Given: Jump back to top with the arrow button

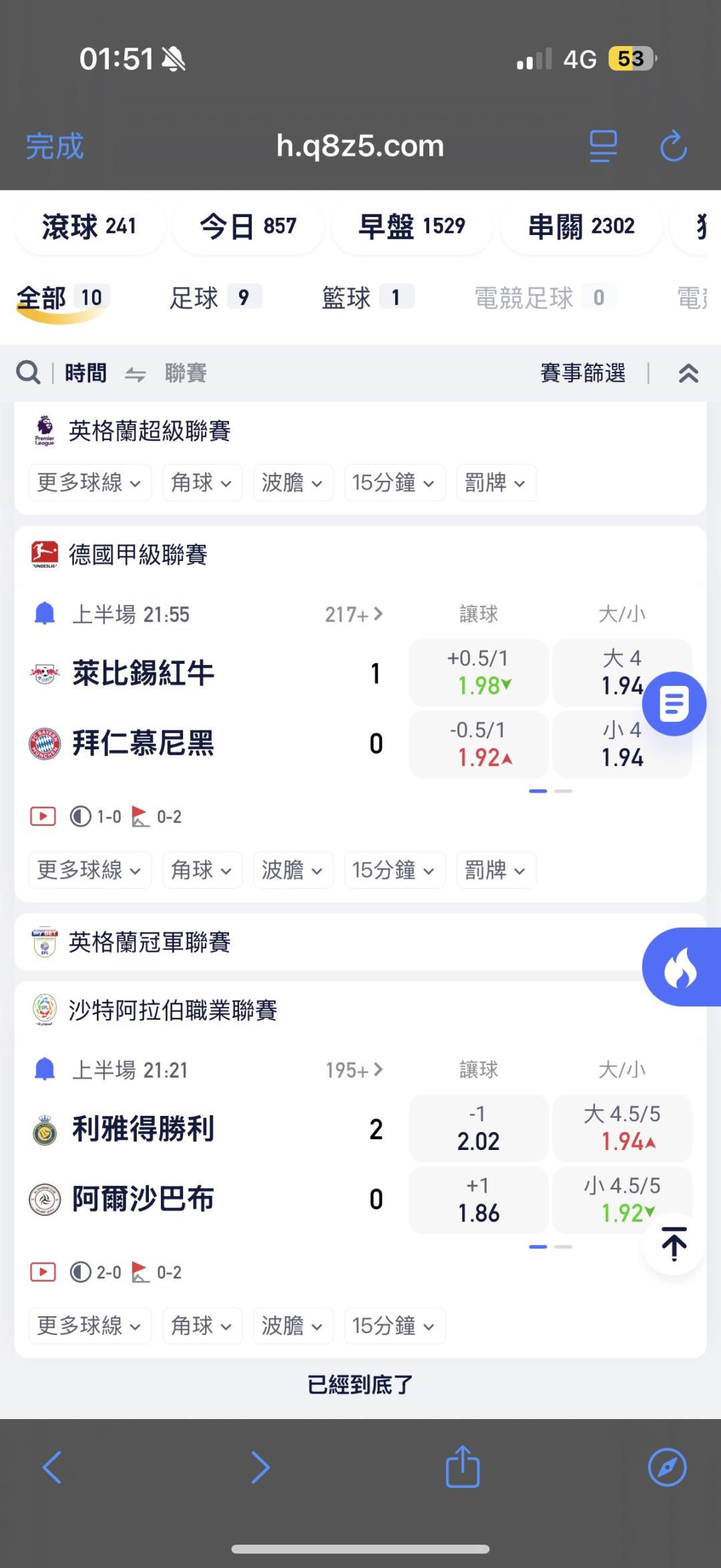Looking at the screenshot, I should click(x=674, y=1244).
